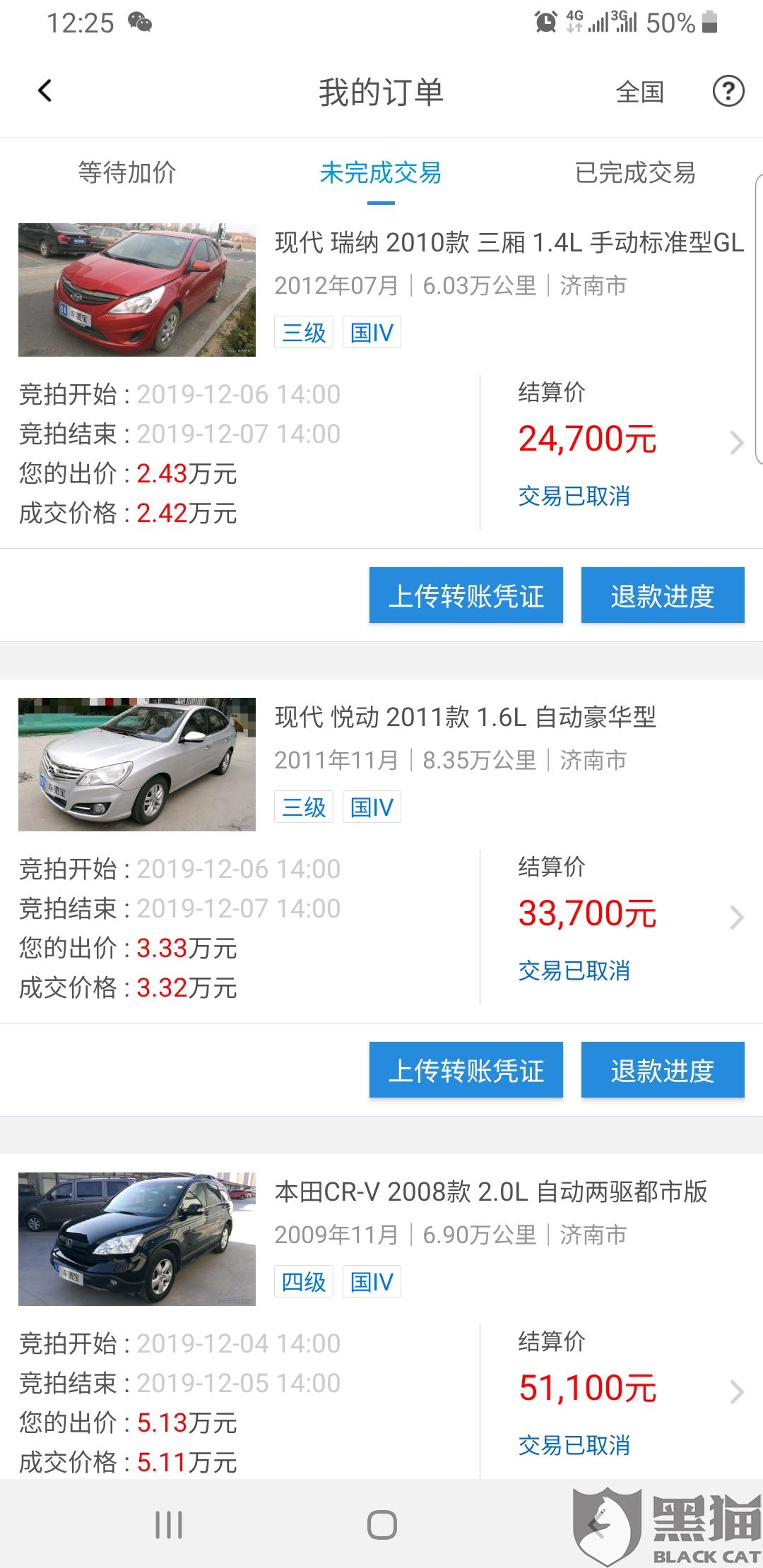Upload transfer voucher for 现代 瑞纳
763x1568 pixels.
[x=466, y=595]
